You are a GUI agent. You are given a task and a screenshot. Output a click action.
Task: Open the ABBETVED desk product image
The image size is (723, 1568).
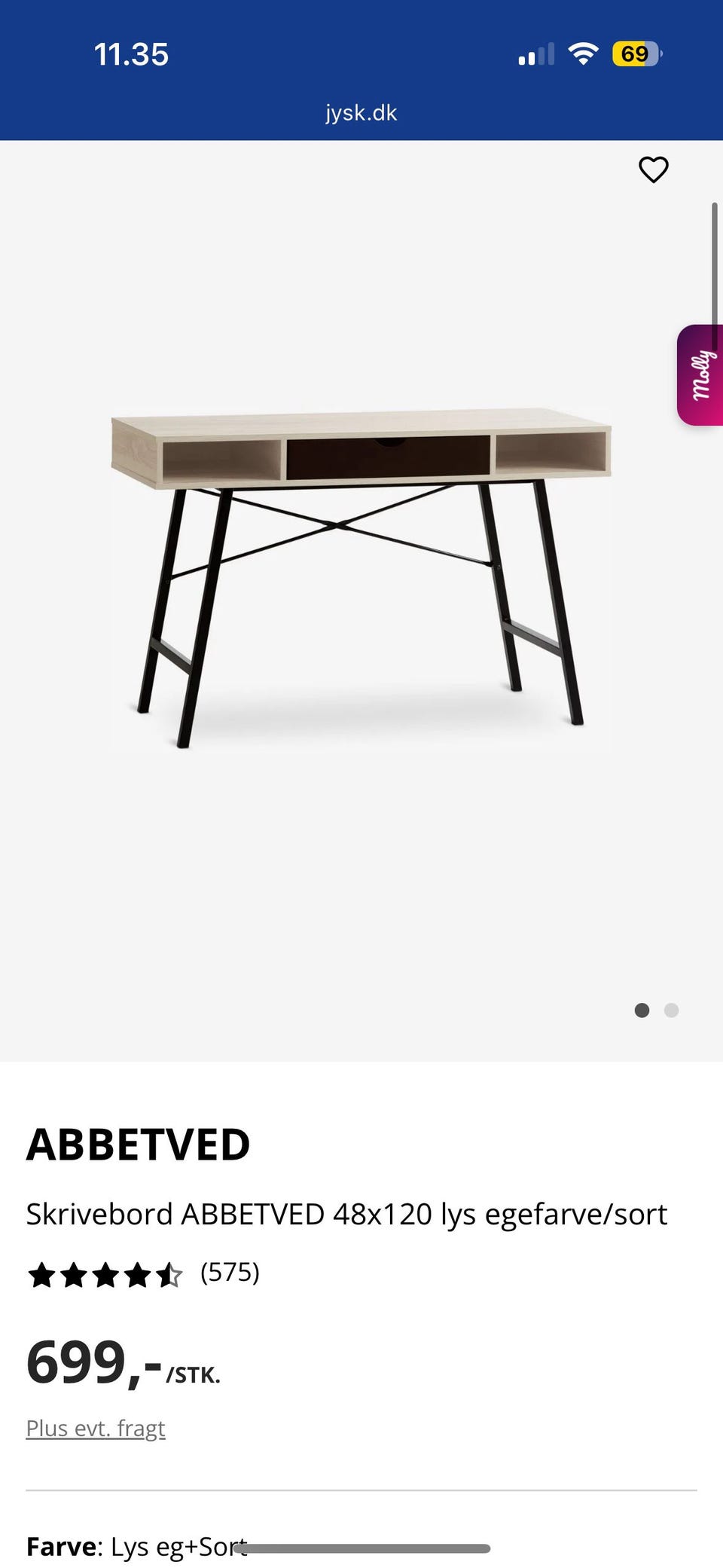[x=360, y=576]
